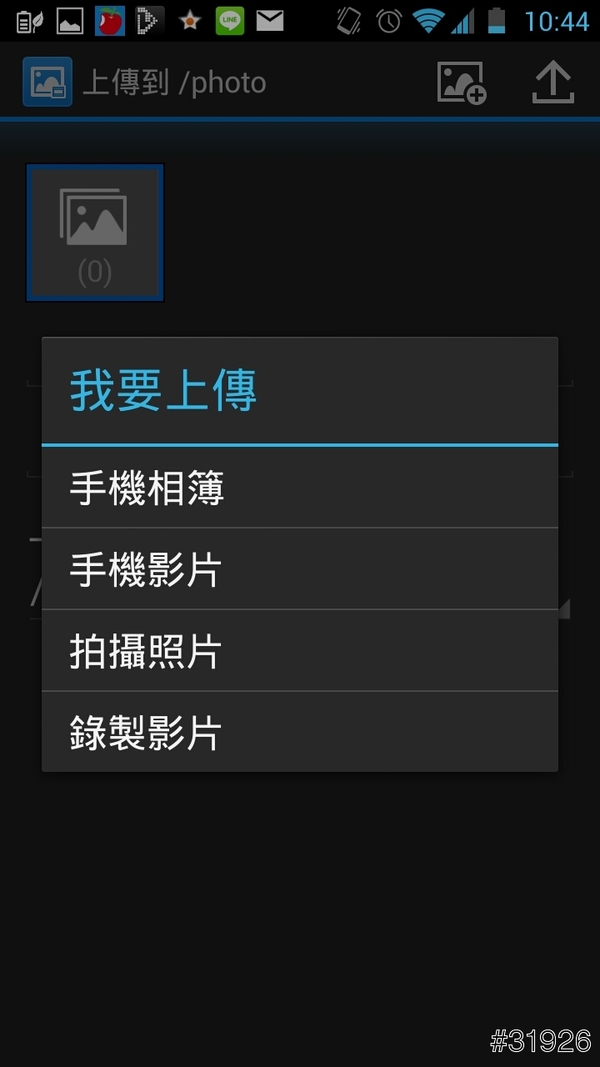
Task: Tap the add picture icon
Action: point(461,82)
